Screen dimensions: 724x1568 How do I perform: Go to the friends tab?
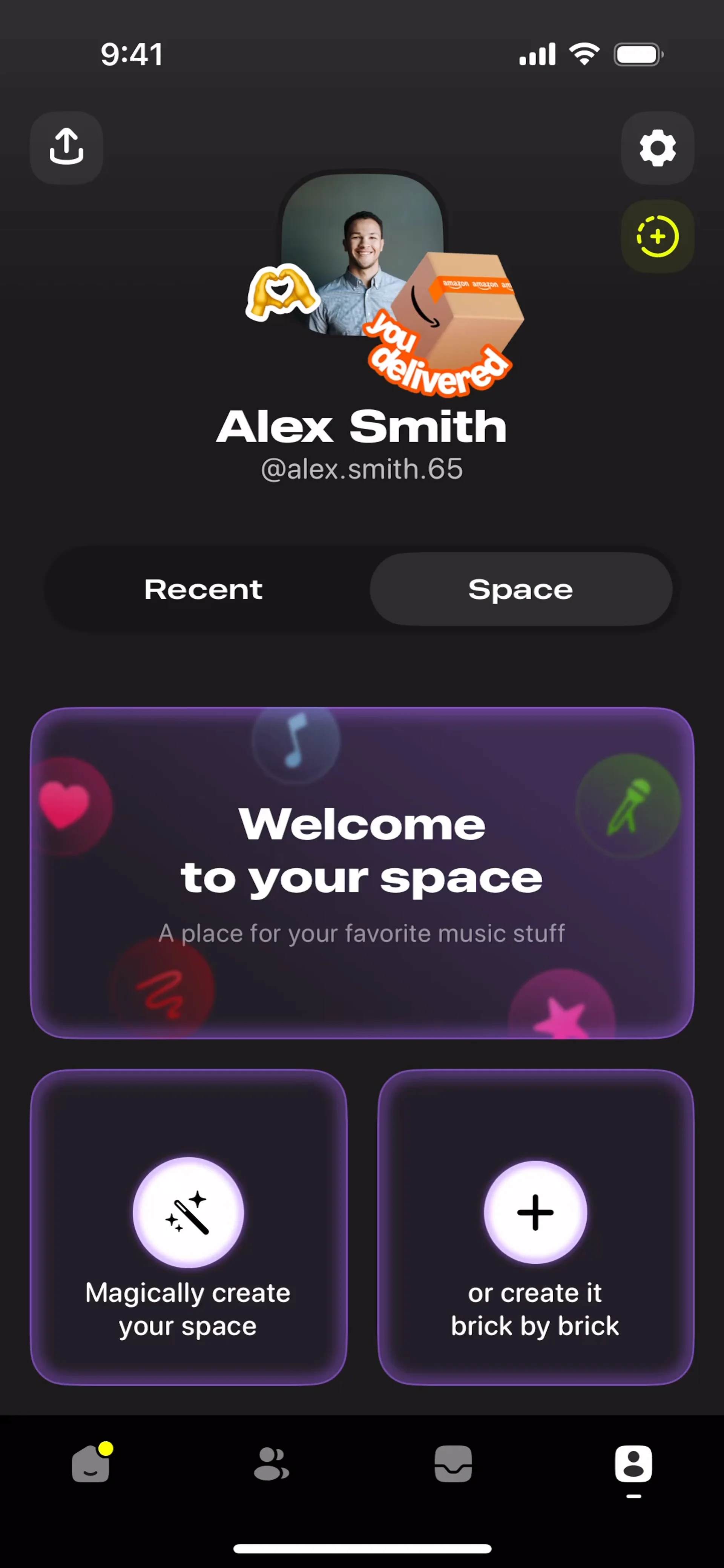coord(271,1464)
